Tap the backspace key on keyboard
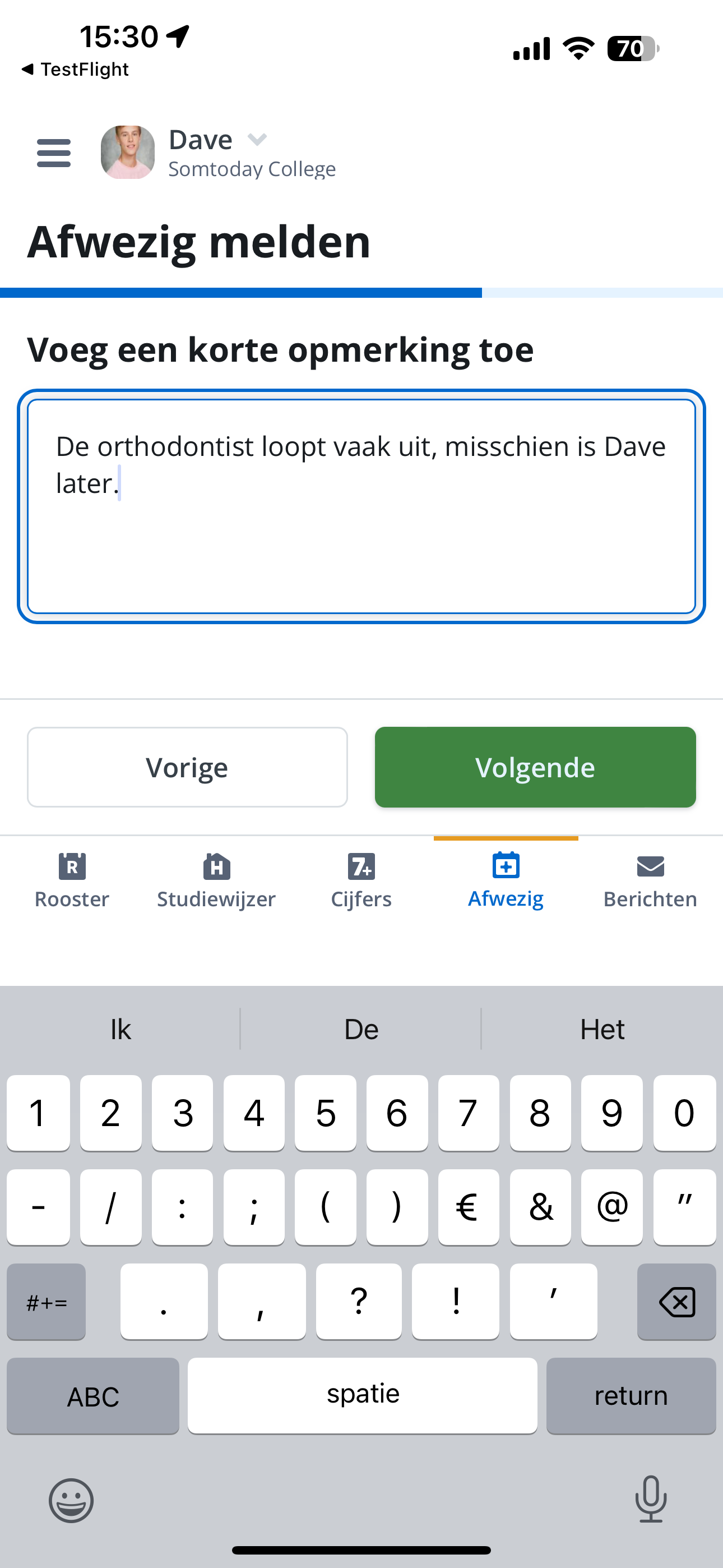This screenshot has width=723, height=1568. pyautogui.click(x=676, y=1302)
